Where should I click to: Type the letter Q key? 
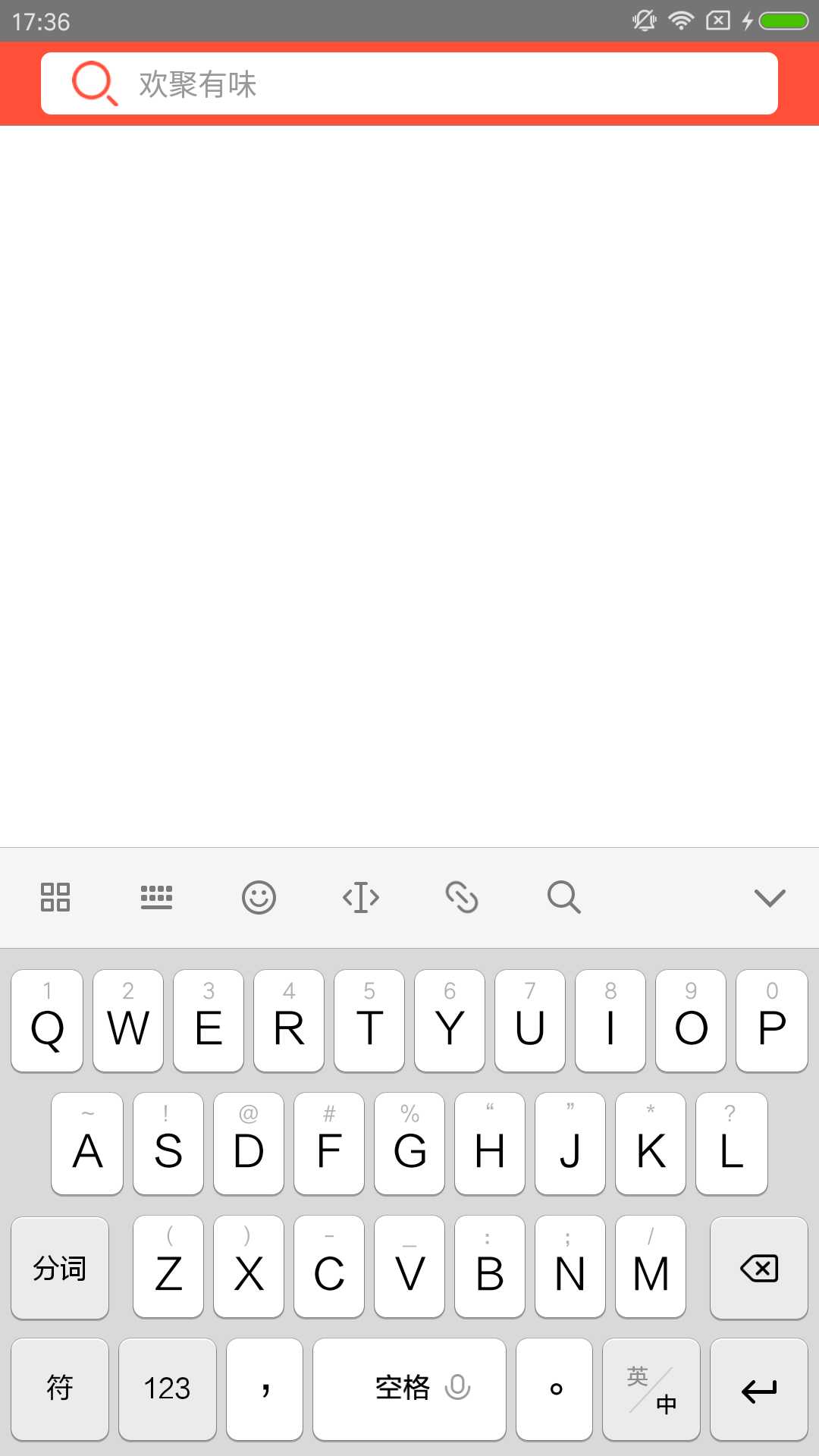click(x=47, y=1021)
